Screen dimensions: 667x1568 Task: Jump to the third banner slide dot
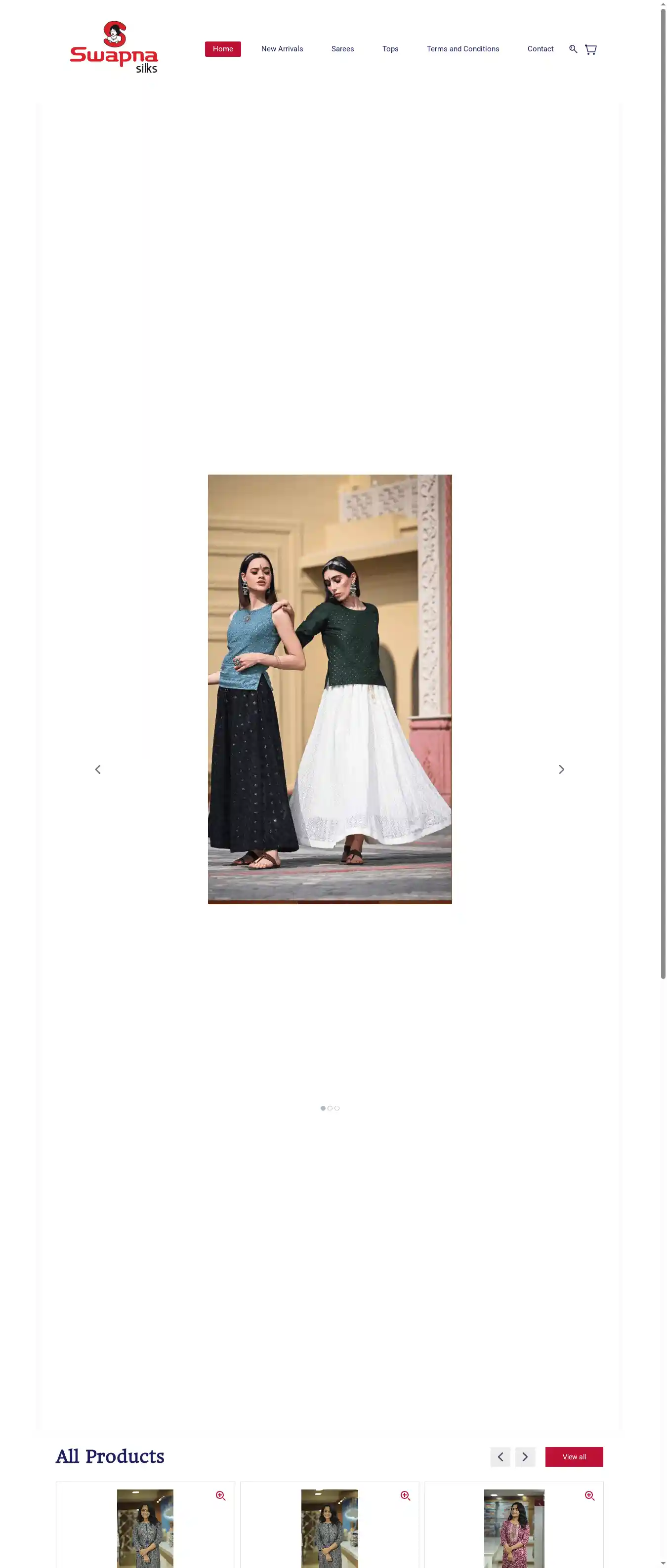[x=337, y=1108]
